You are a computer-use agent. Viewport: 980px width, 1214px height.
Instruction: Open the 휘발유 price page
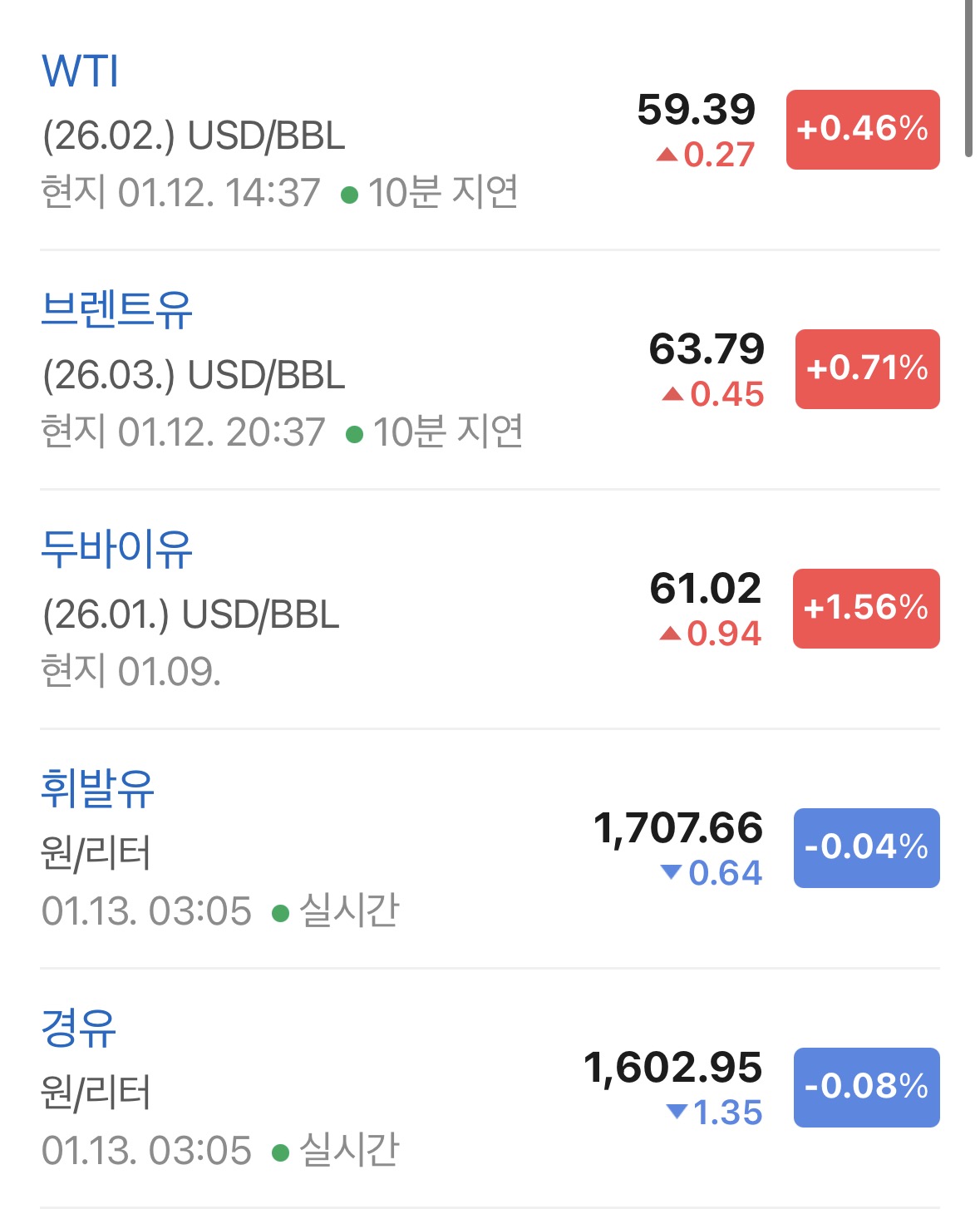pos(97,788)
